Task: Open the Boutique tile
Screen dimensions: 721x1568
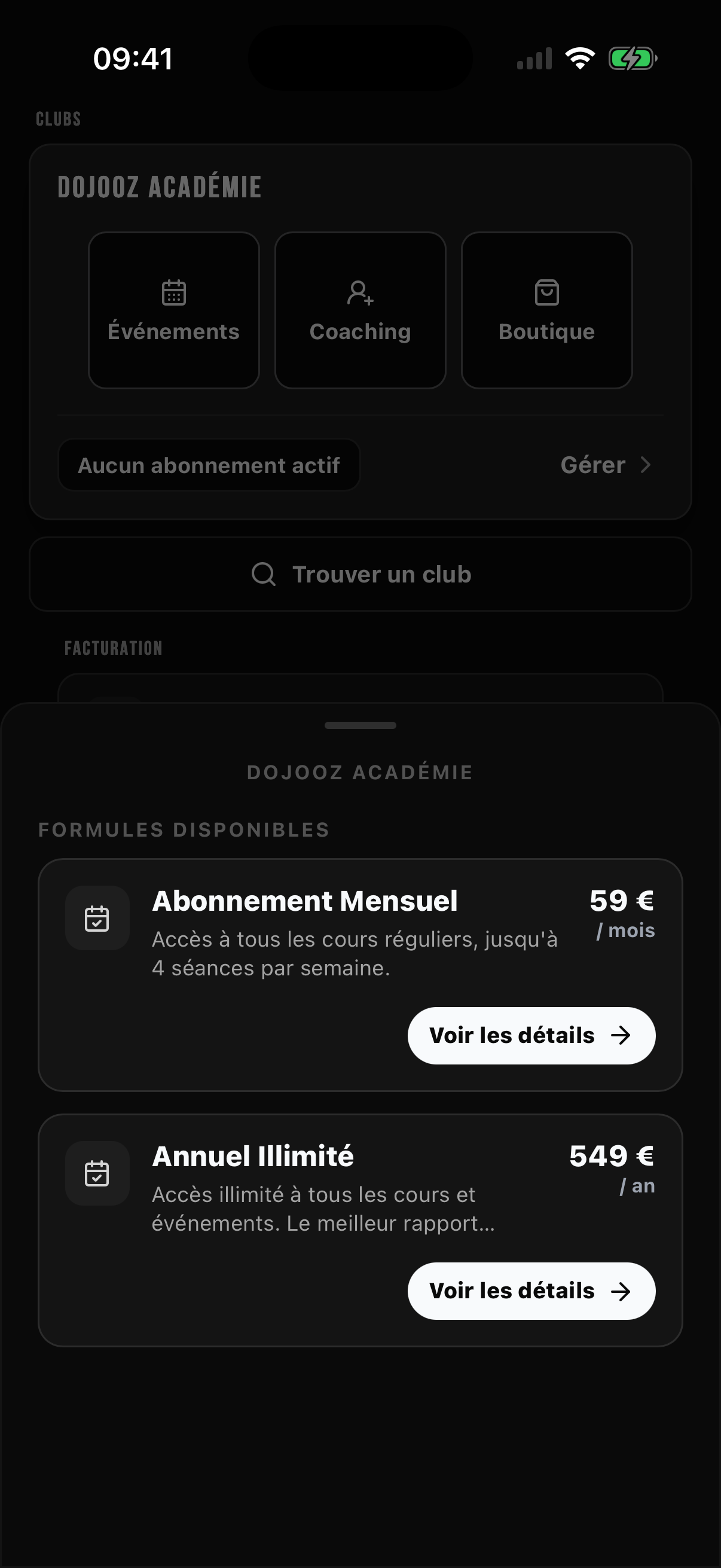Action: [x=547, y=310]
